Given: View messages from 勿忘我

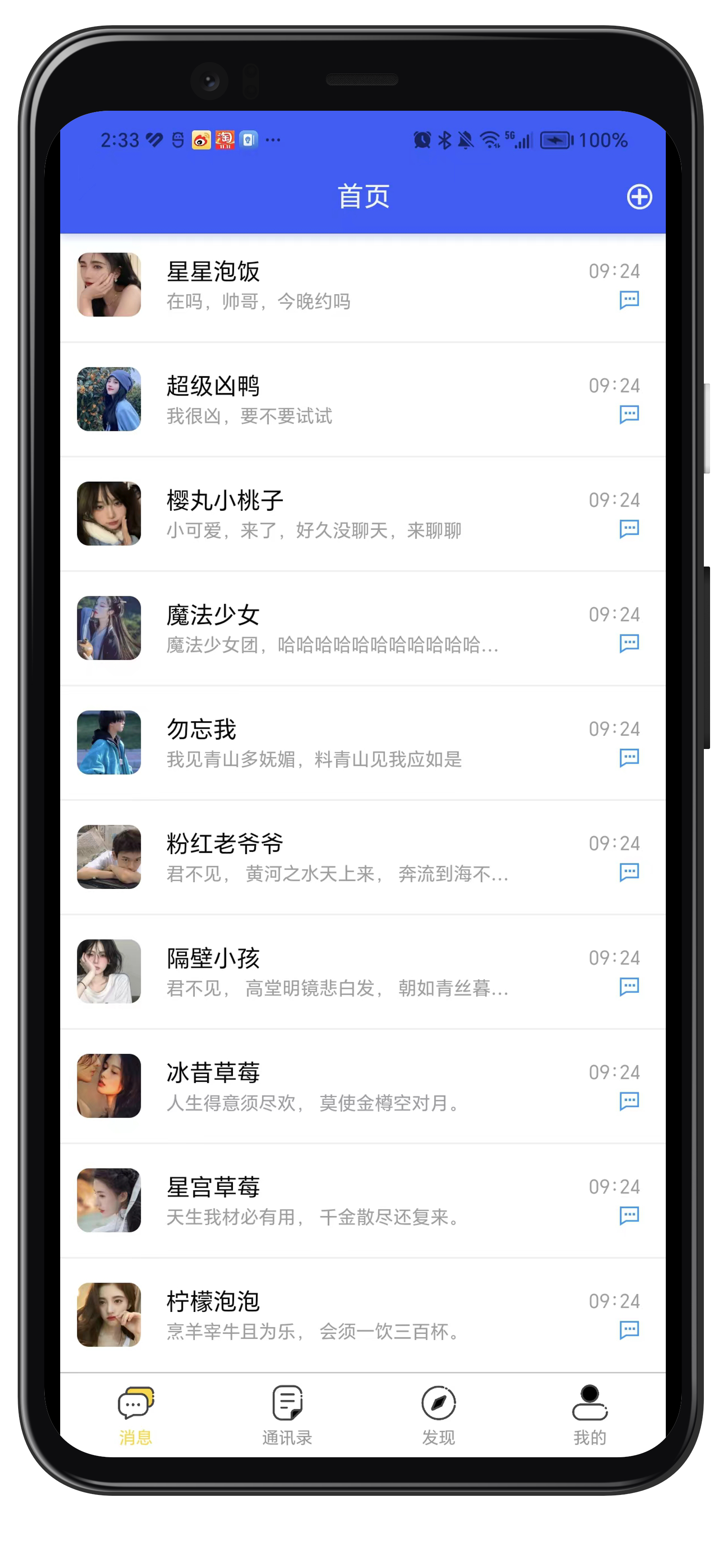Looking at the screenshot, I should [362, 743].
